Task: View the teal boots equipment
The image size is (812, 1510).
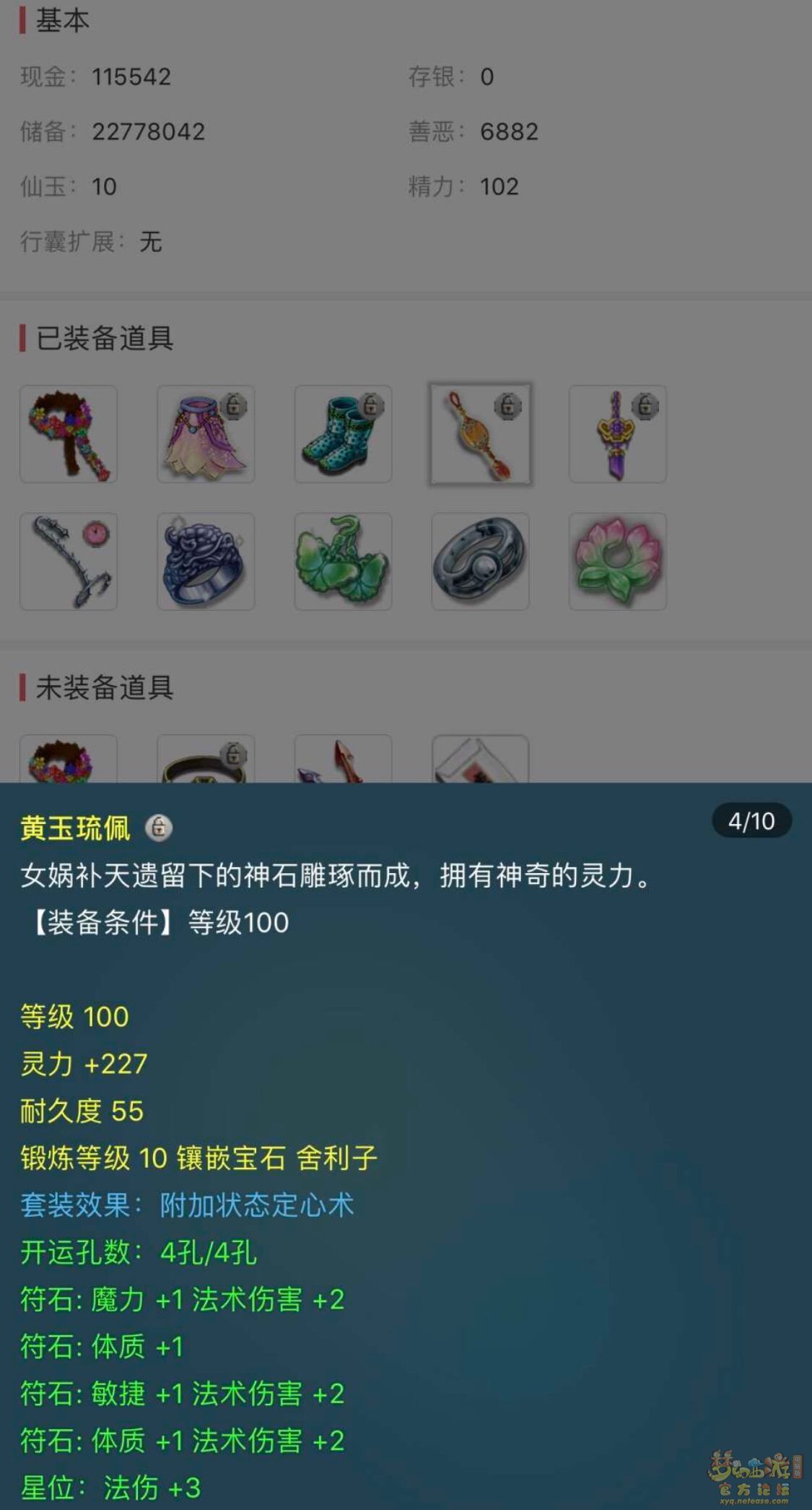Action: (x=343, y=434)
